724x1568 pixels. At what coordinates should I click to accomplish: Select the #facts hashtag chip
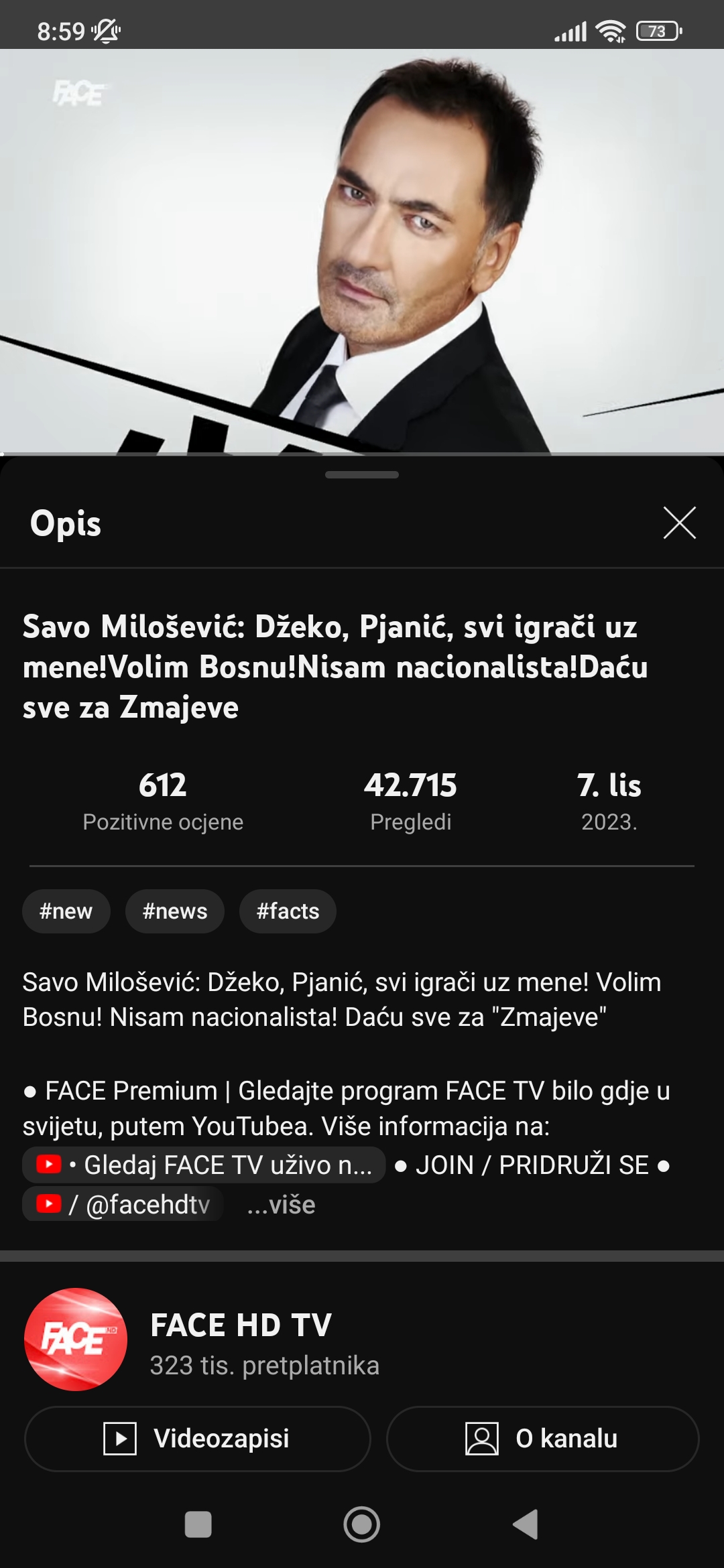(x=288, y=911)
